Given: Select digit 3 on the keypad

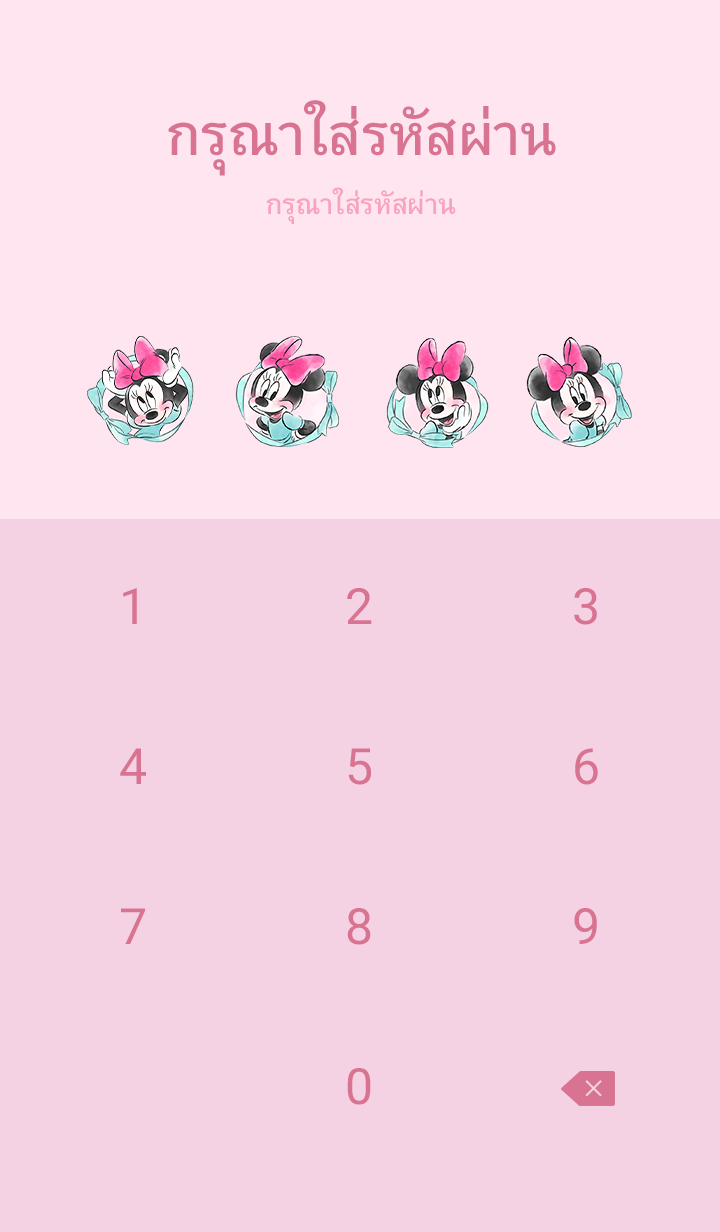Looking at the screenshot, I should 585,607.
